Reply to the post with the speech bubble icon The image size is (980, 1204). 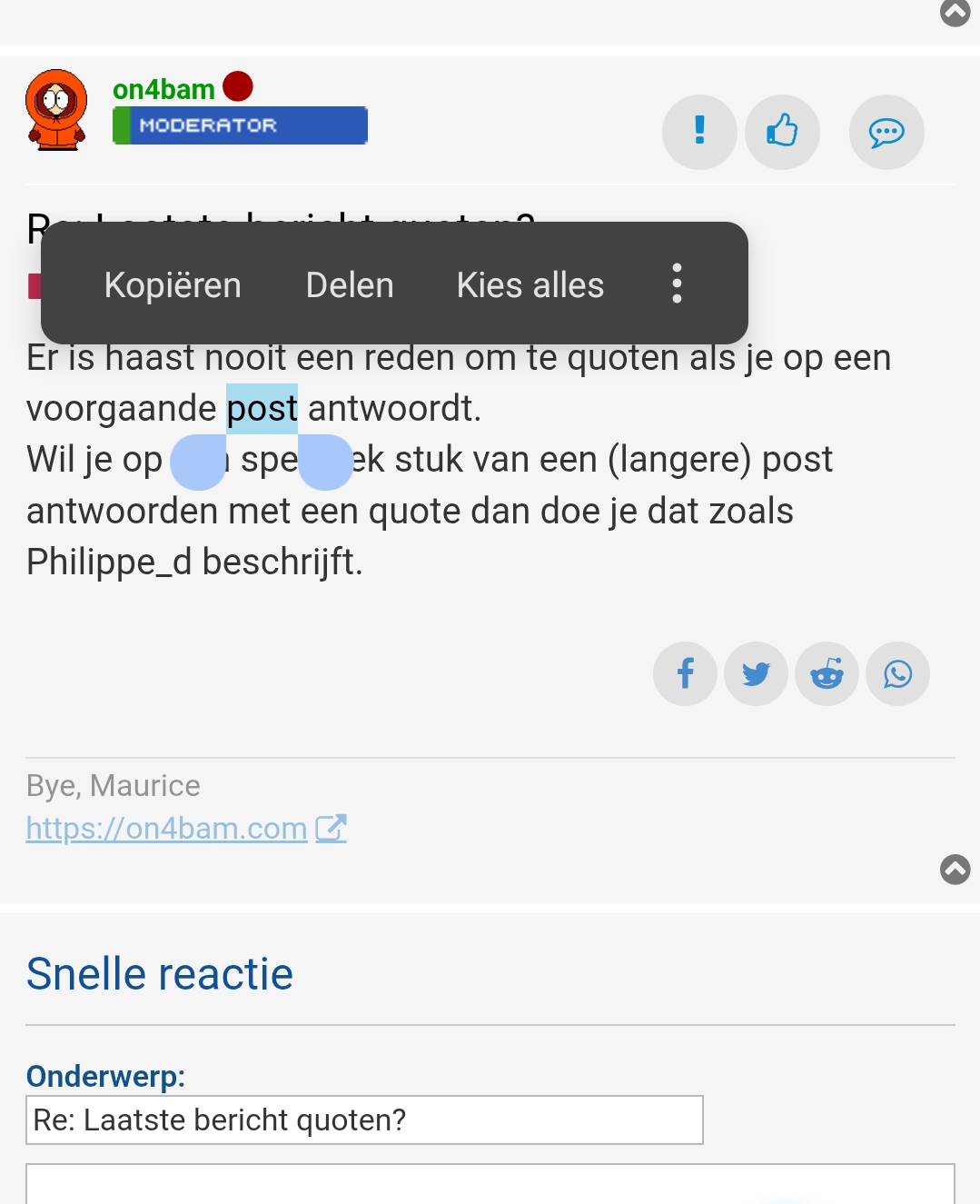click(886, 132)
